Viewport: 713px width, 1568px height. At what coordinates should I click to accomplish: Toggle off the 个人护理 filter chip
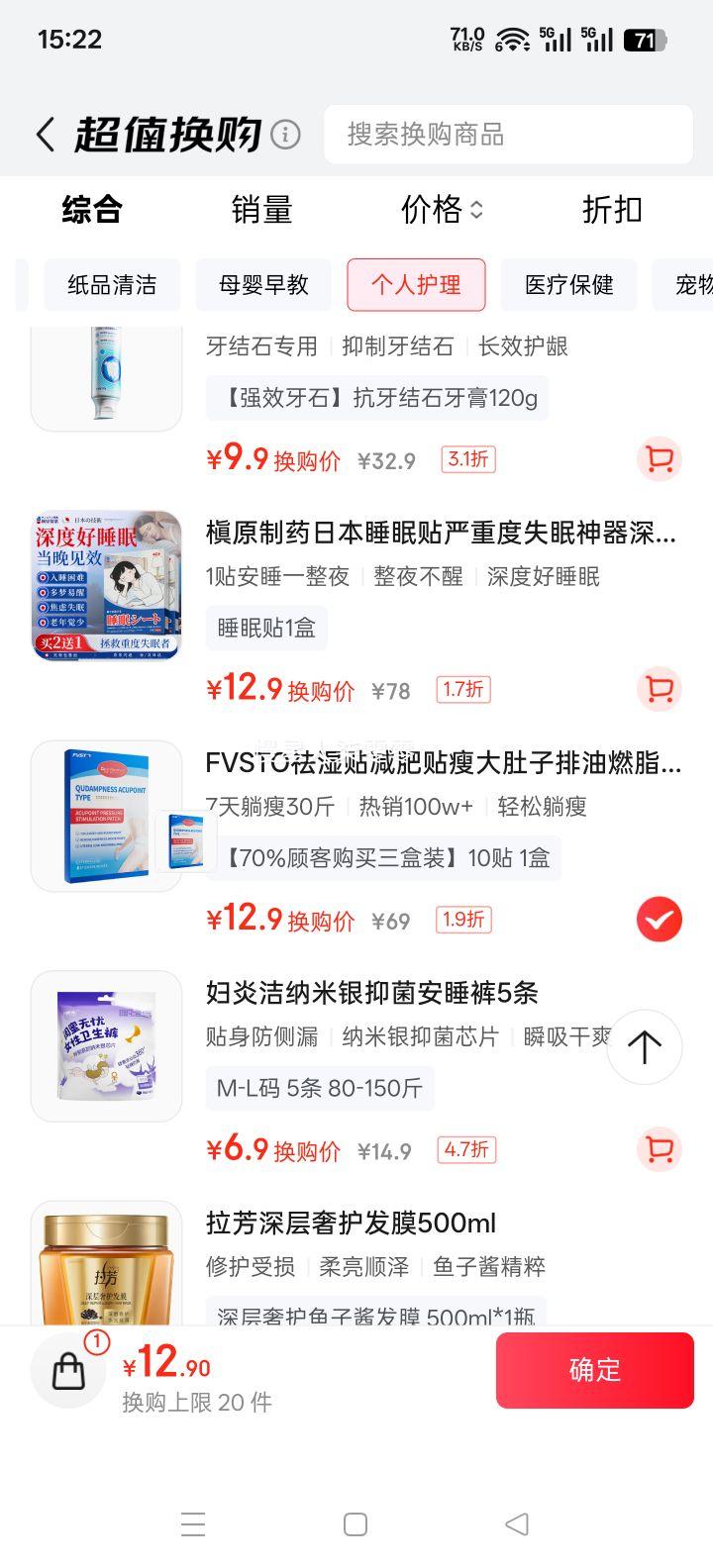[416, 284]
